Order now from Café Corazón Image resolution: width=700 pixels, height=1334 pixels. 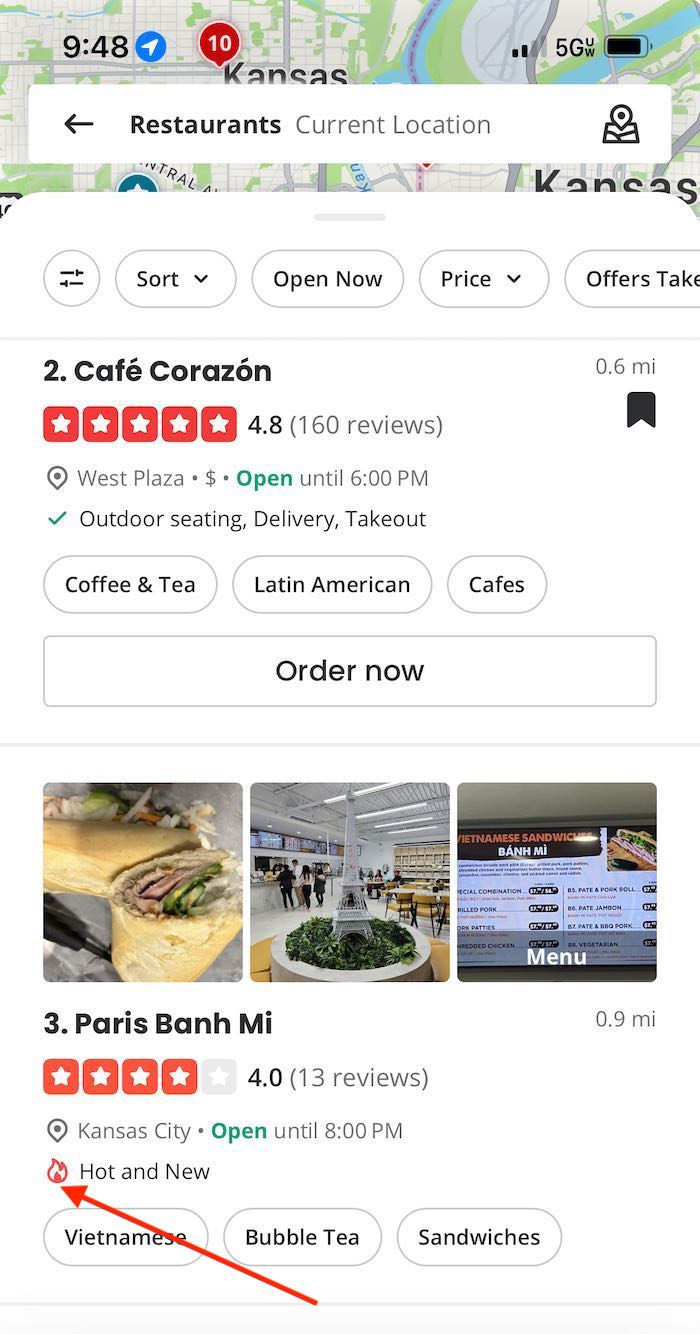[x=350, y=671]
